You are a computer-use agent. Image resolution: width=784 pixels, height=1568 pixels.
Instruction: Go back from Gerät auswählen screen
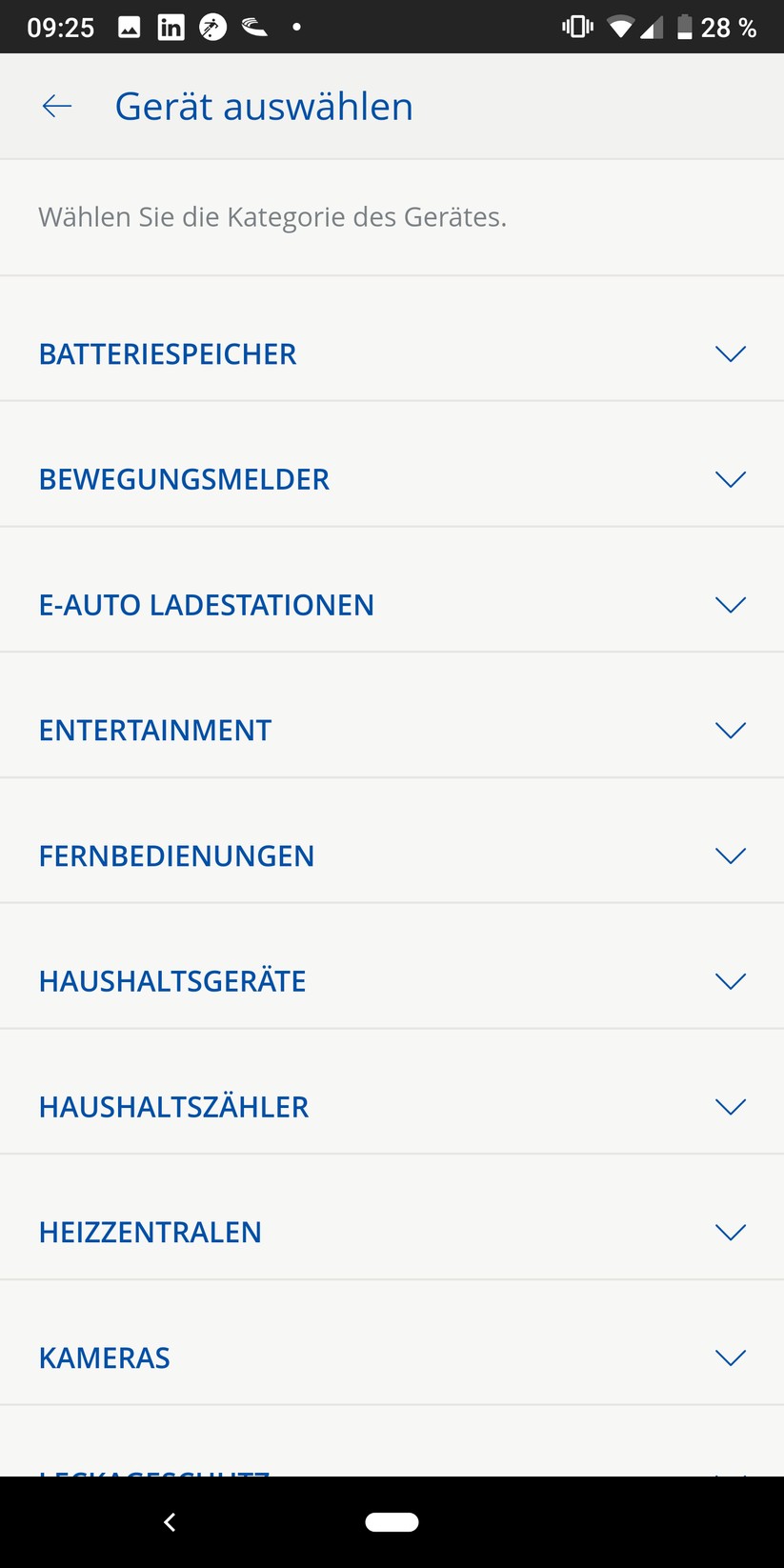tap(57, 107)
